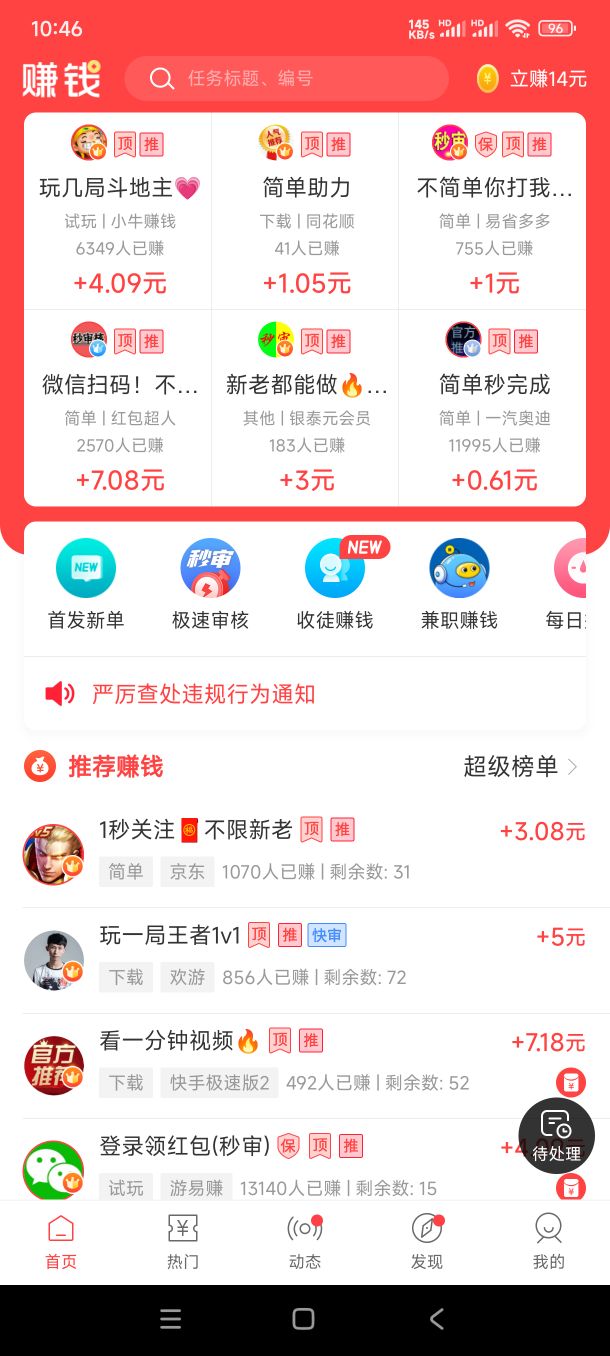Open the 收徒赚钱 shortcut

pyautogui.click(x=335, y=584)
